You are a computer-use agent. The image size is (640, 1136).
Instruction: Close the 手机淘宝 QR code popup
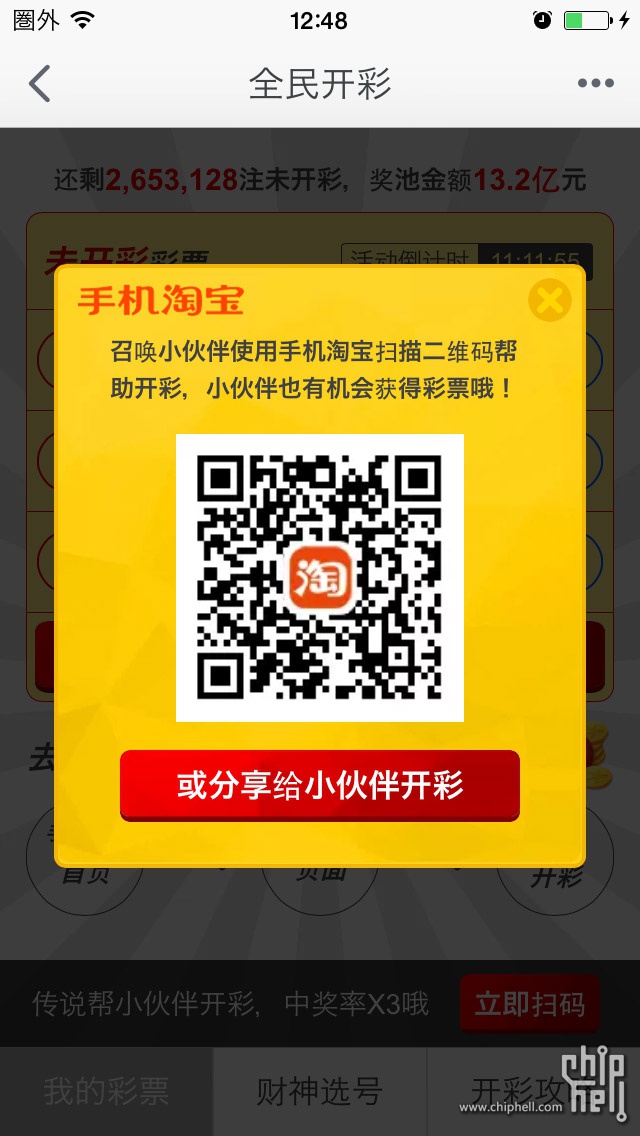tap(549, 299)
